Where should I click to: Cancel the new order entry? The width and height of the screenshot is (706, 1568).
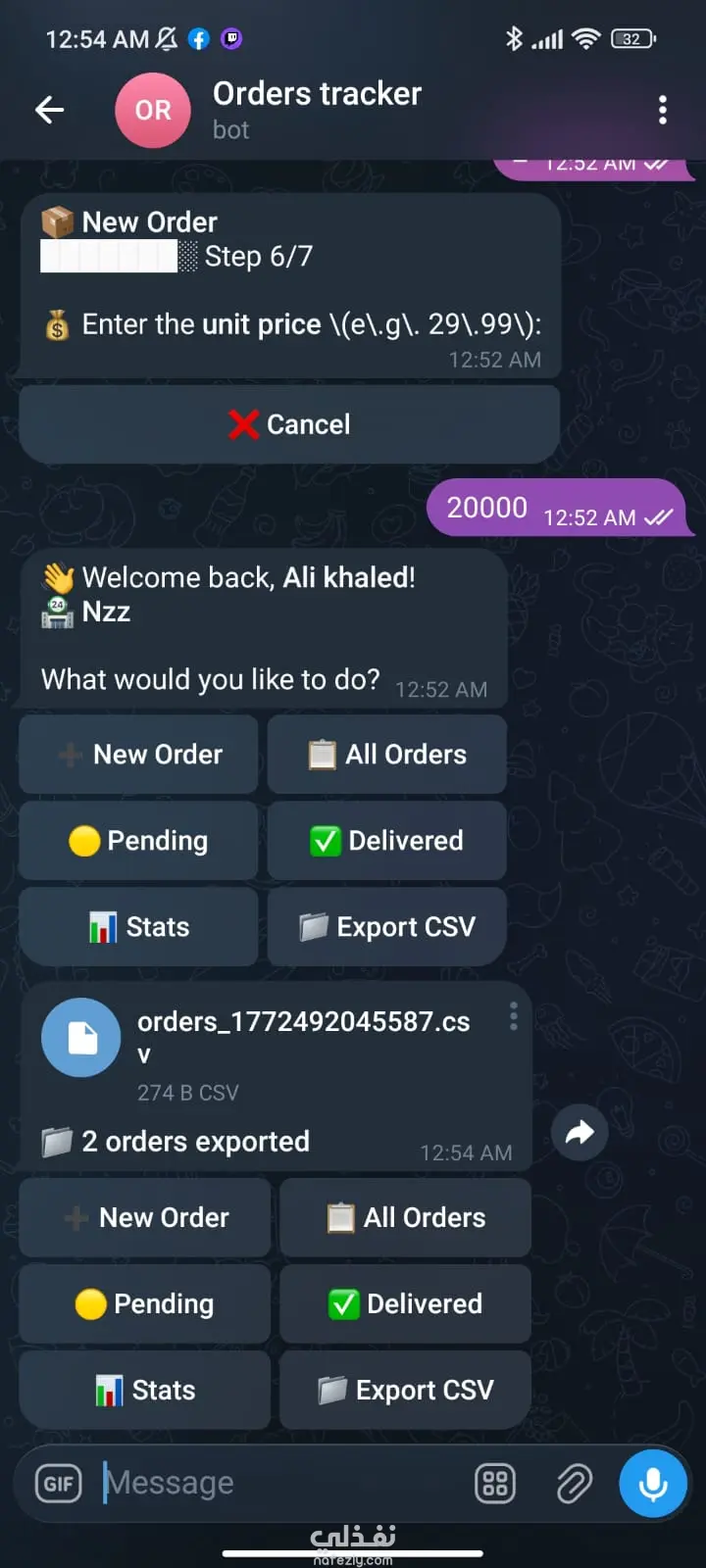289,424
